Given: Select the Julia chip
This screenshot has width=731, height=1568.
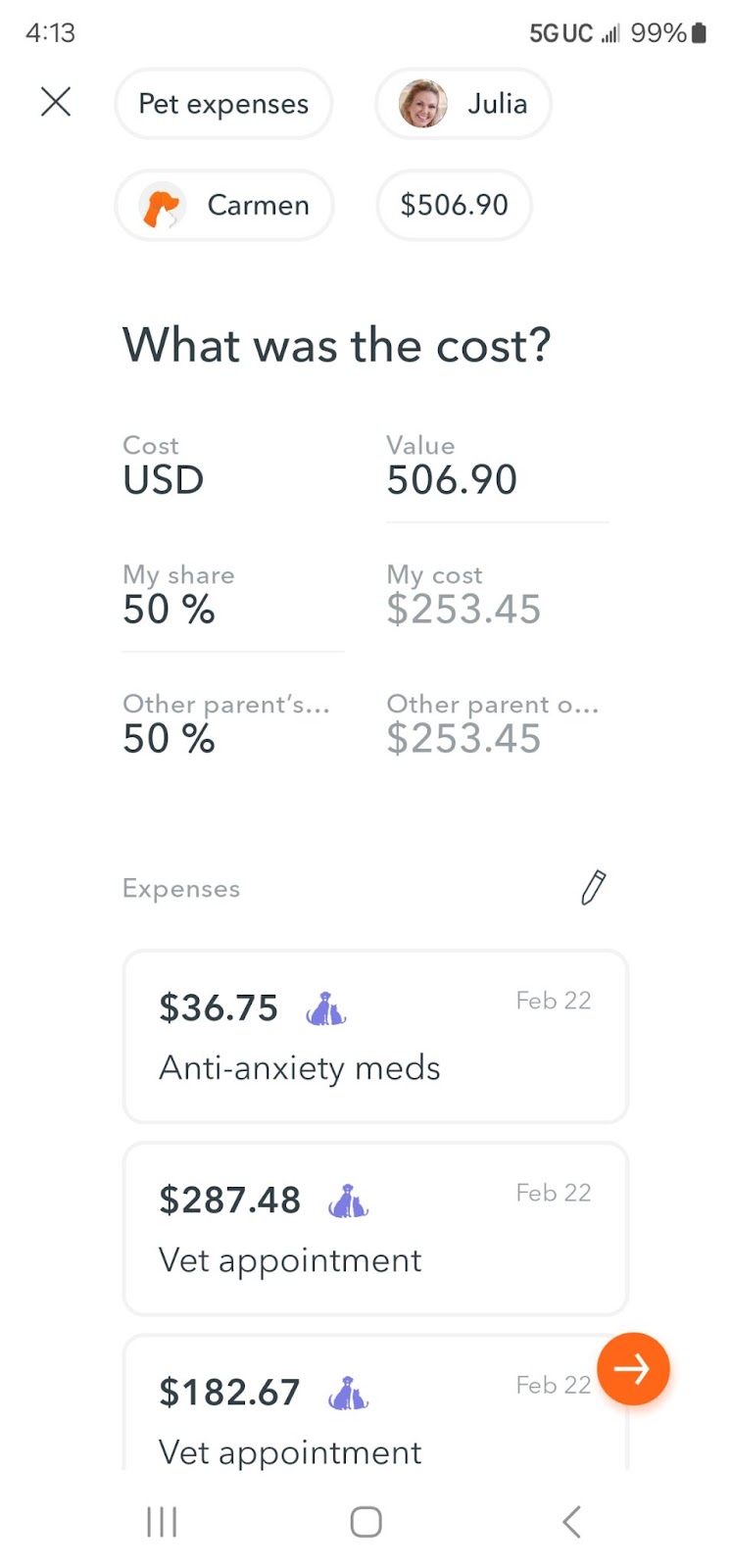Looking at the screenshot, I should point(463,104).
